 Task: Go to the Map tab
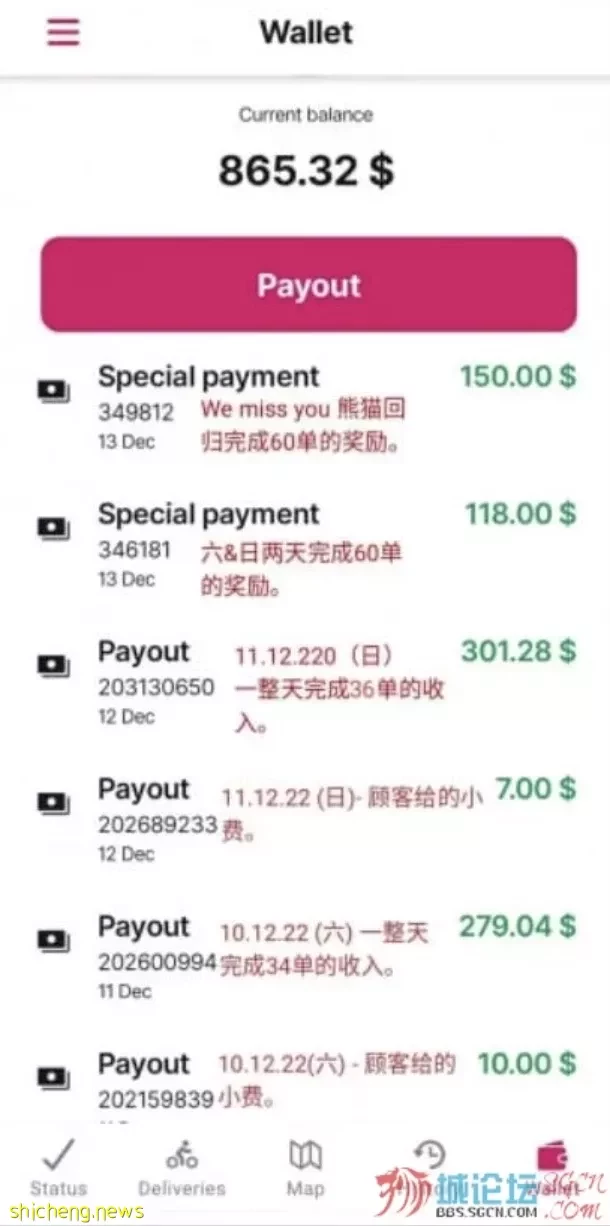306,1167
